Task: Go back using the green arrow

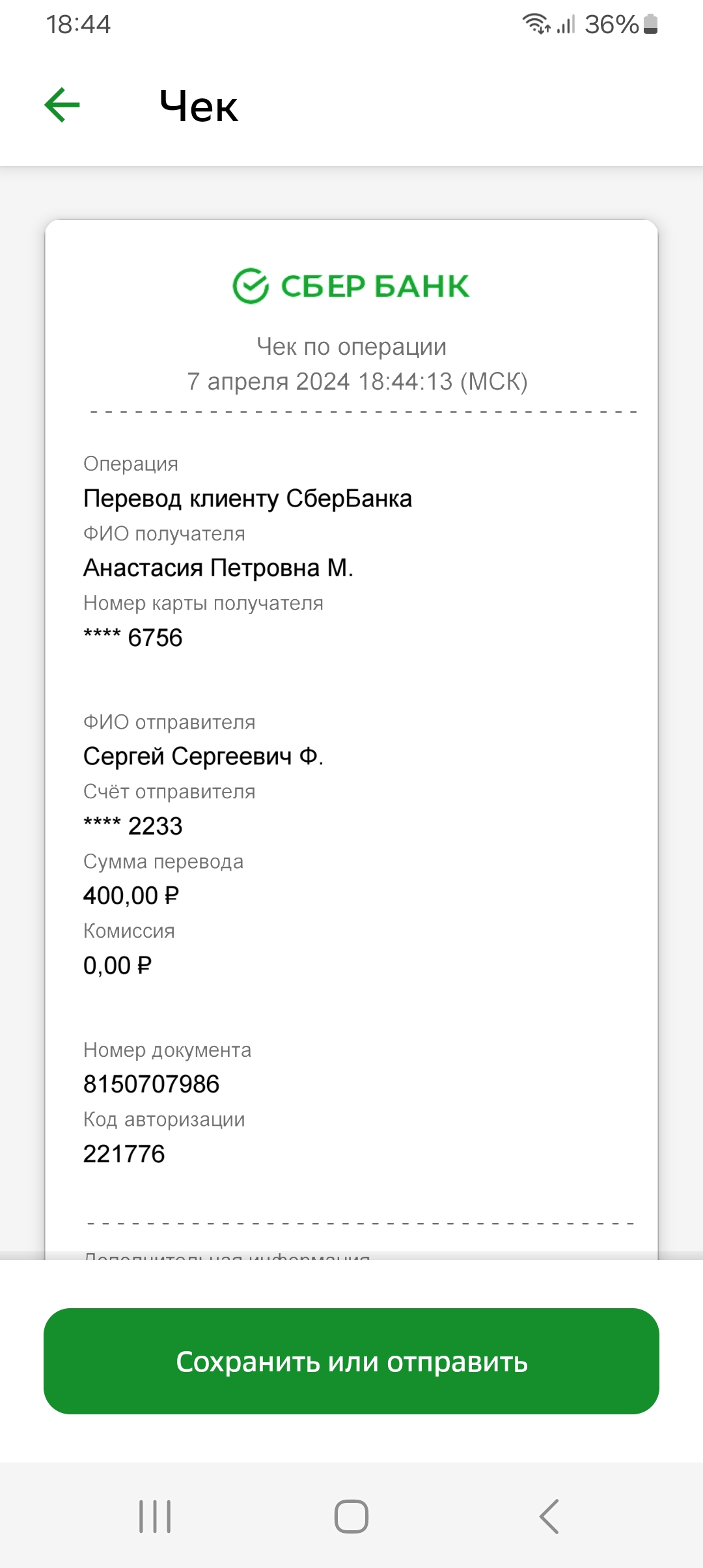Action: [x=62, y=105]
